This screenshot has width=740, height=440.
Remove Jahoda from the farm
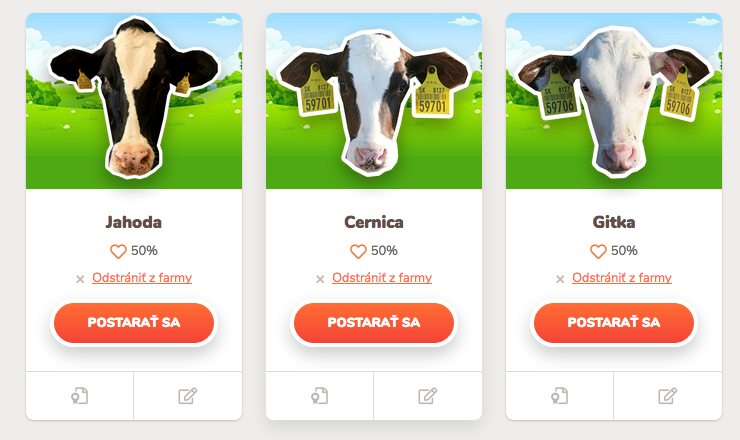pyautogui.click(x=142, y=278)
